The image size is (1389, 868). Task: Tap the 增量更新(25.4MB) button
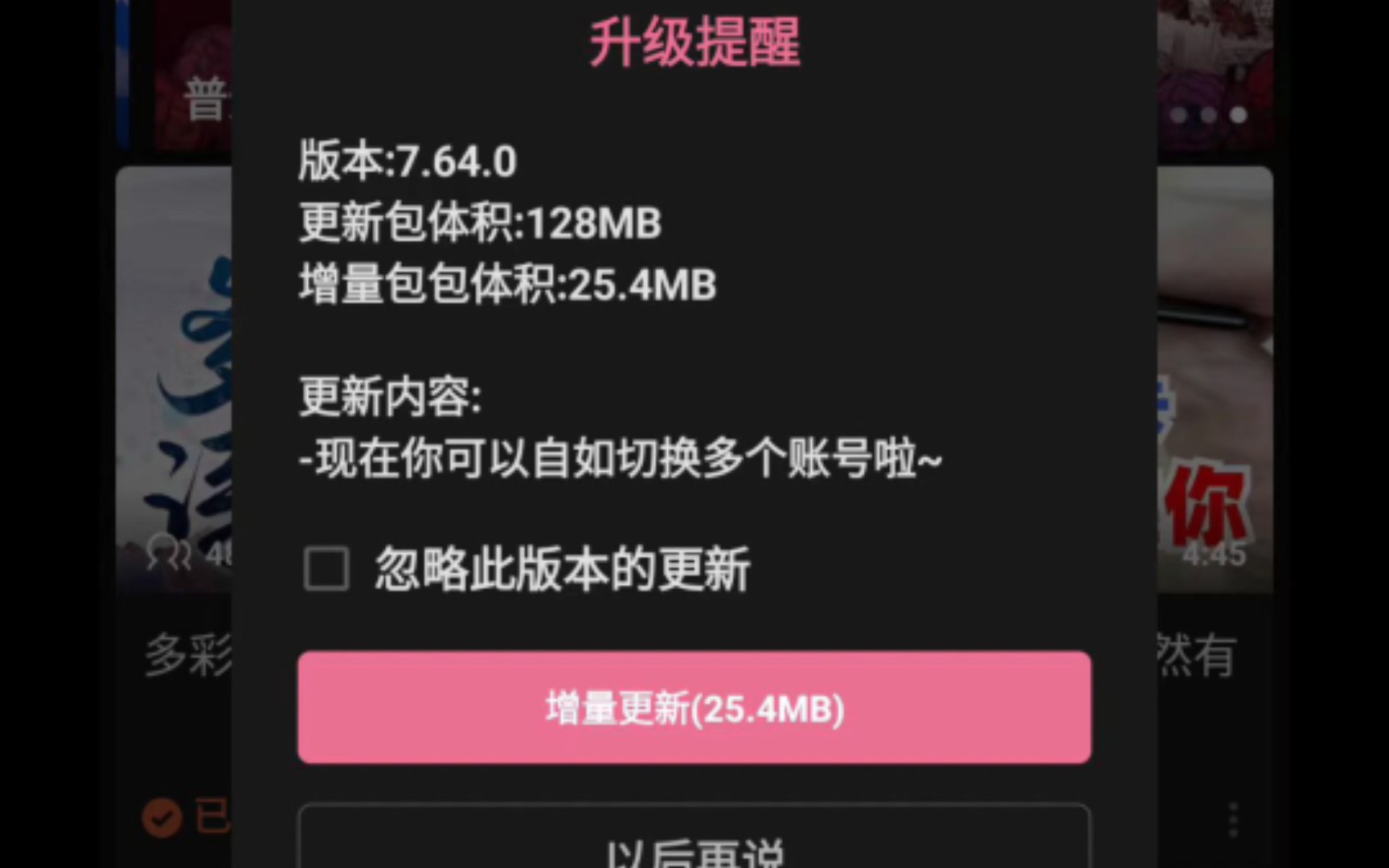tap(694, 707)
